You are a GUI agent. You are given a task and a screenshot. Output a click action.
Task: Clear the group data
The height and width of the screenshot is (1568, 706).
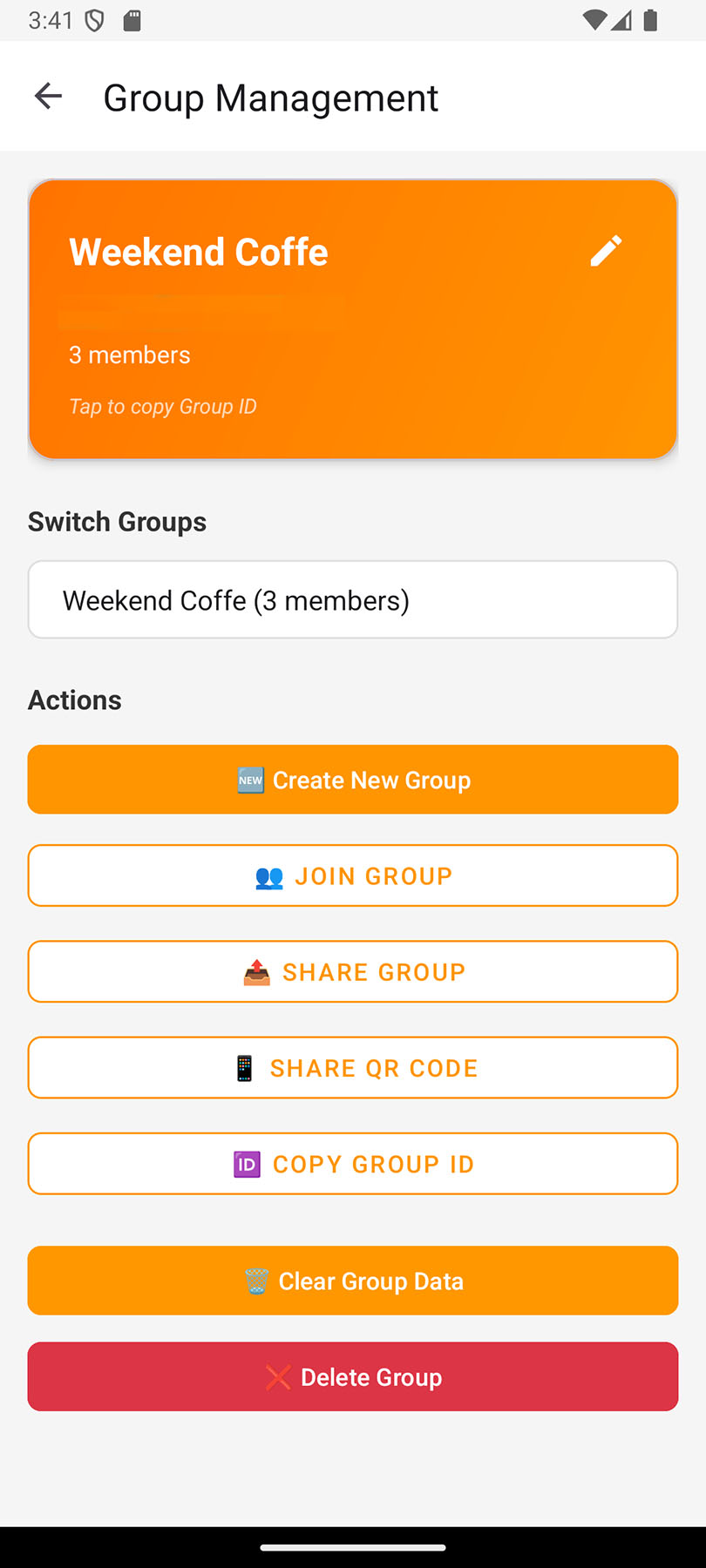click(x=352, y=1281)
